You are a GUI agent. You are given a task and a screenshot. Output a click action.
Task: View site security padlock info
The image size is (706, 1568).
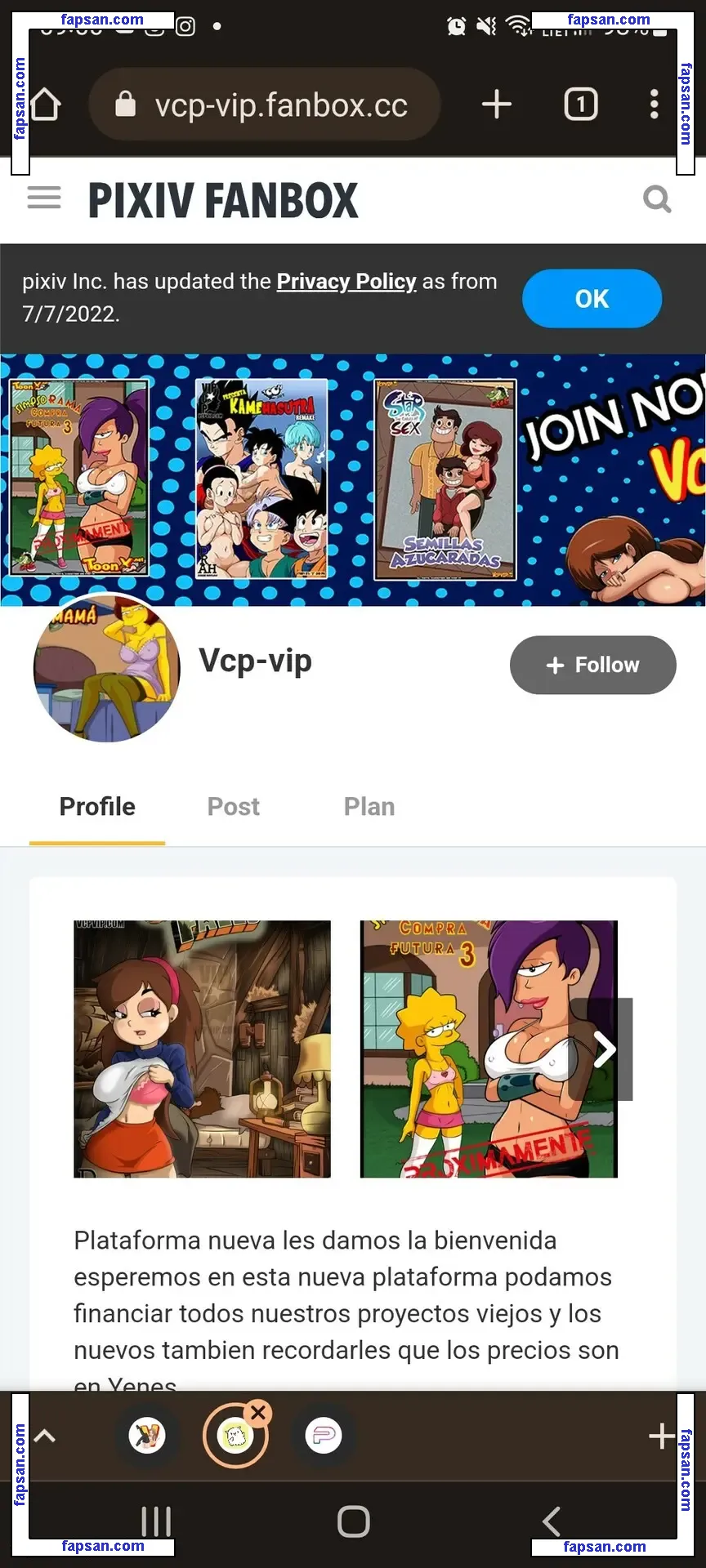pyautogui.click(x=124, y=104)
